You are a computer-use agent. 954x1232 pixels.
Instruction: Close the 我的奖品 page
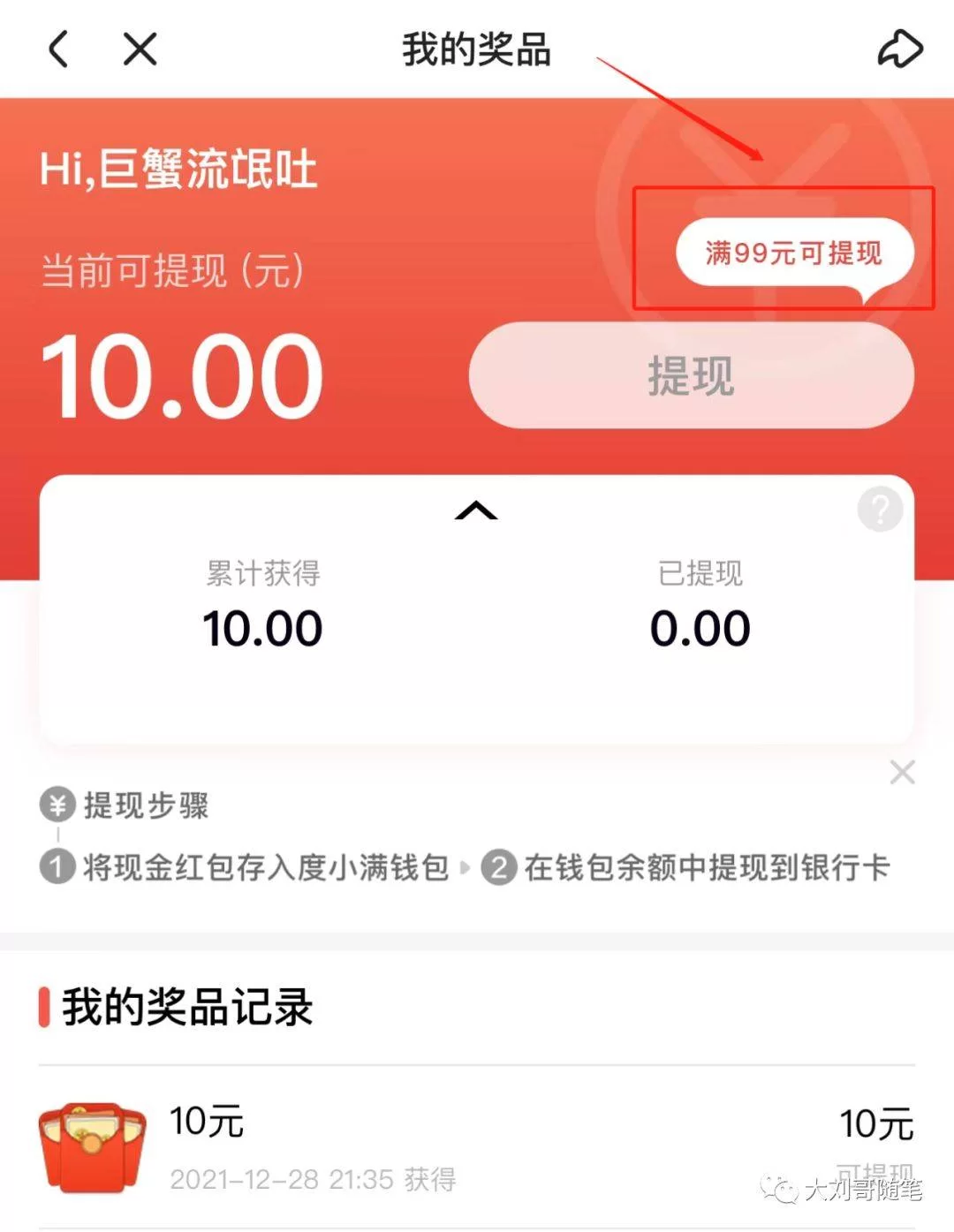140,49
